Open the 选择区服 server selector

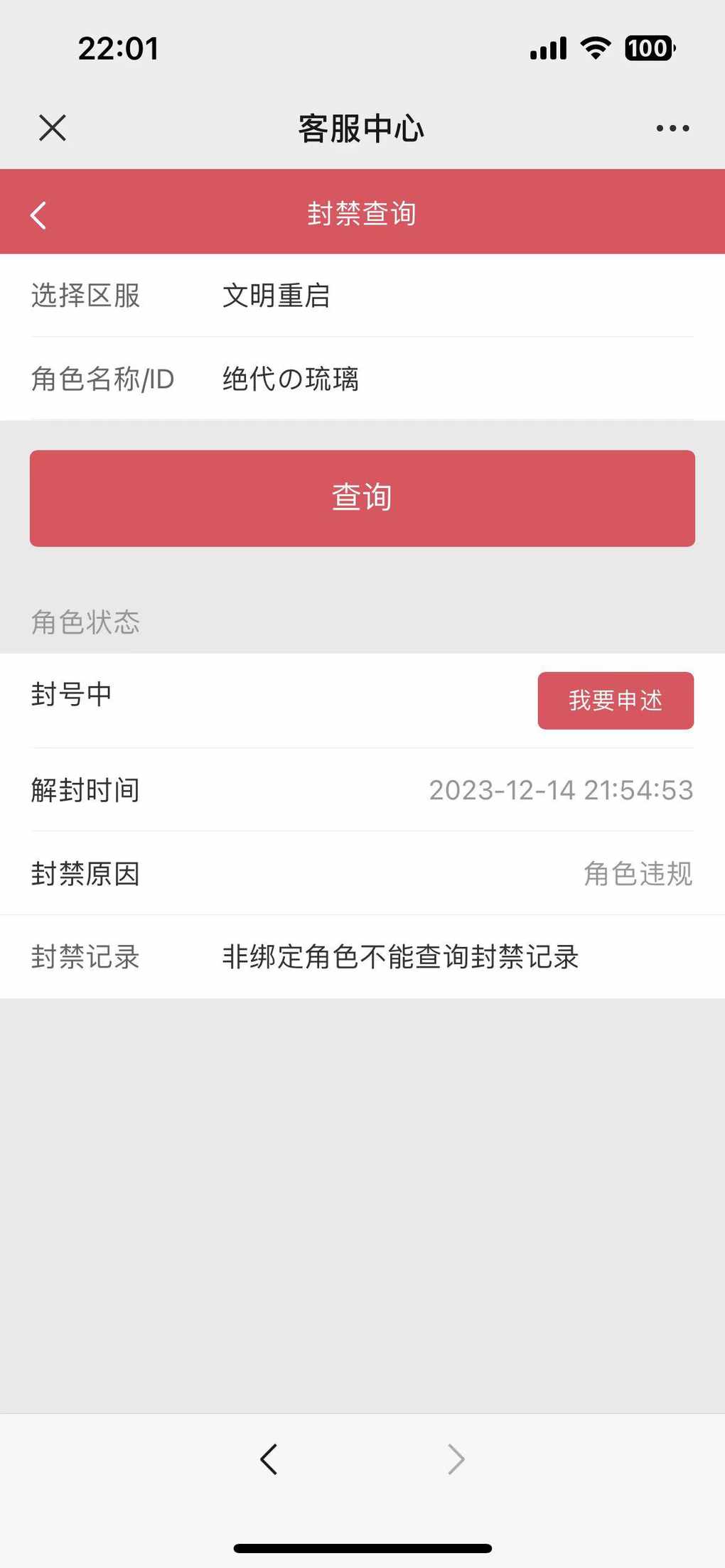coord(362,296)
